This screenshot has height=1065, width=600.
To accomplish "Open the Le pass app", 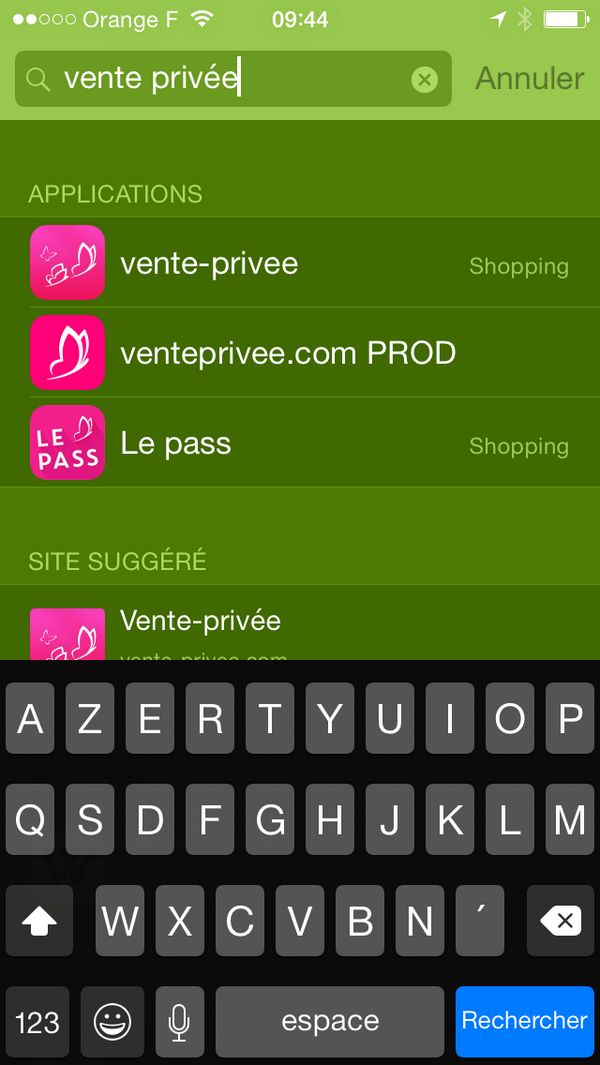I will pos(300,443).
